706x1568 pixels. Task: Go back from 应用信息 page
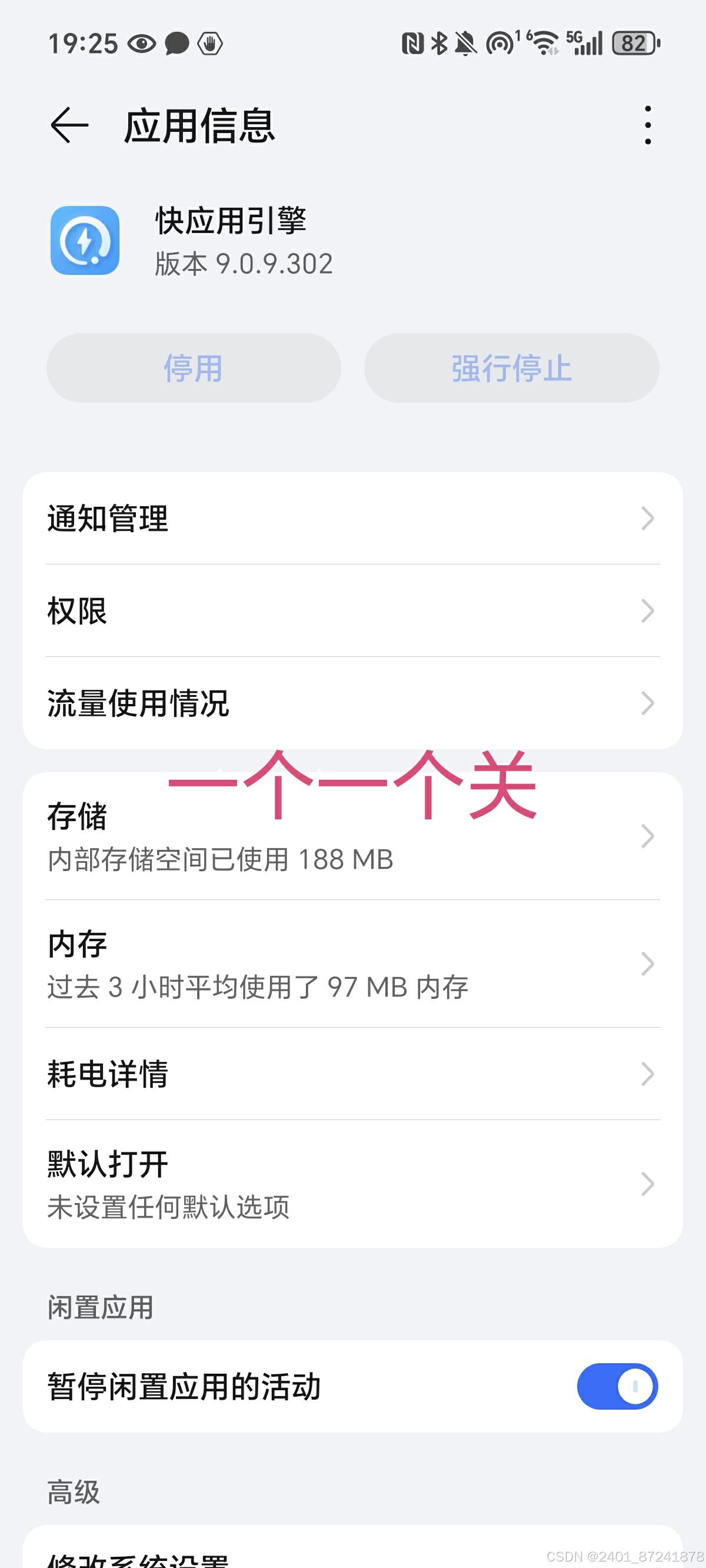tap(69, 125)
